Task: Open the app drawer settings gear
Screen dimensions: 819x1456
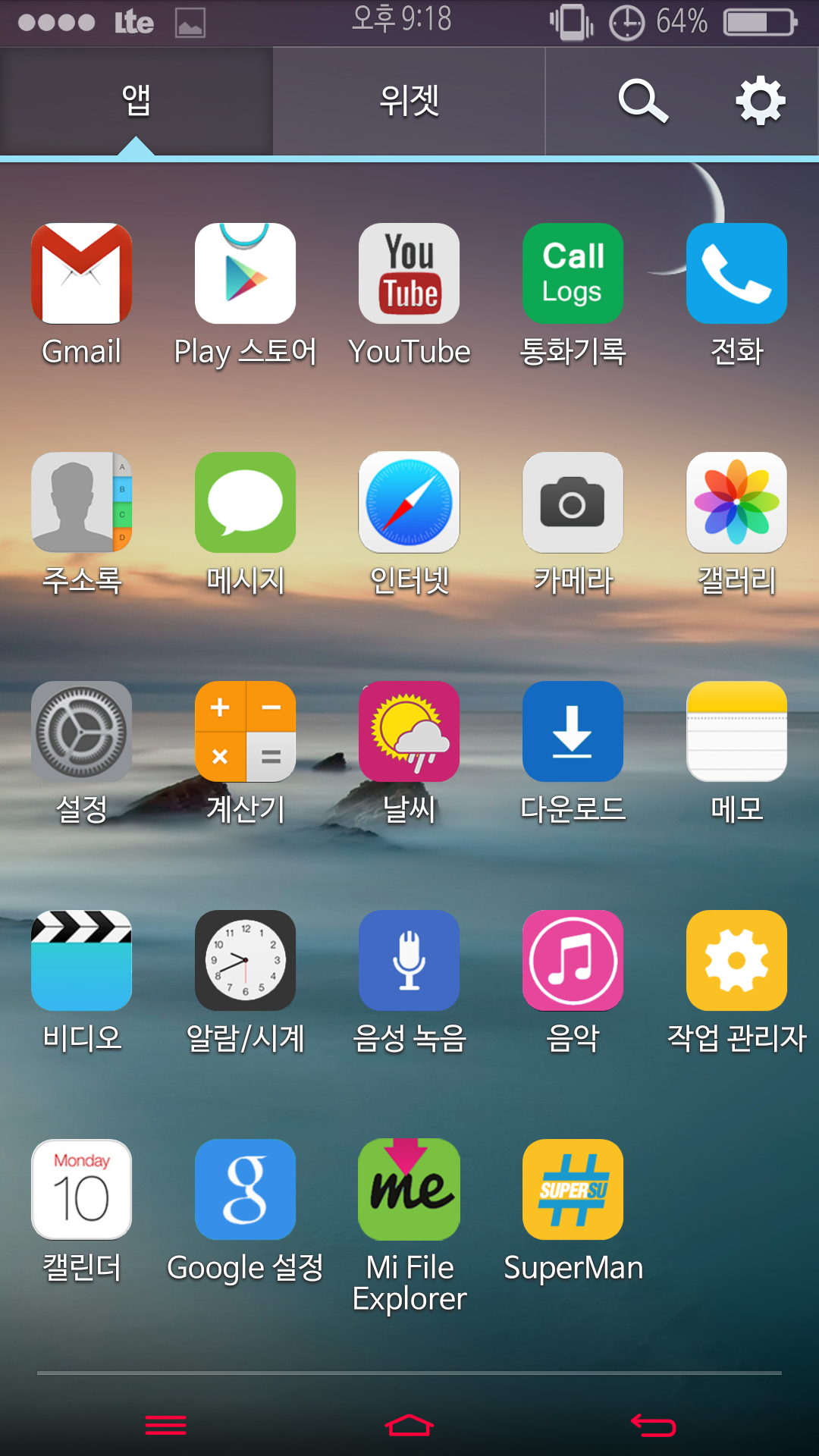Action: pyautogui.click(x=760, y=101)
